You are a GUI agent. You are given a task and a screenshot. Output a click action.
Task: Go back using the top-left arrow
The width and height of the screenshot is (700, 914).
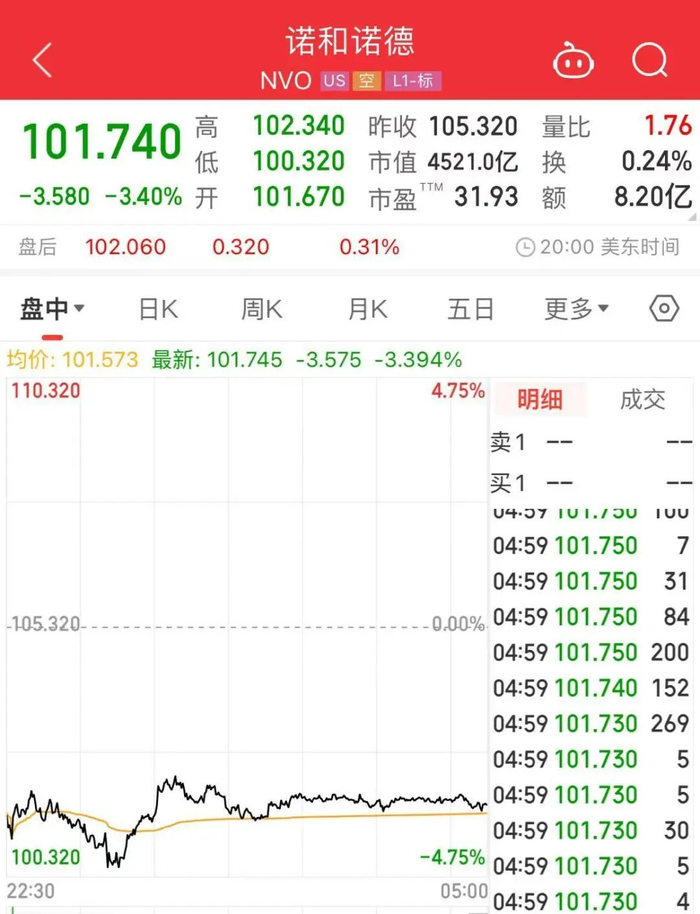pyautogui.click(x=42, y=61)
